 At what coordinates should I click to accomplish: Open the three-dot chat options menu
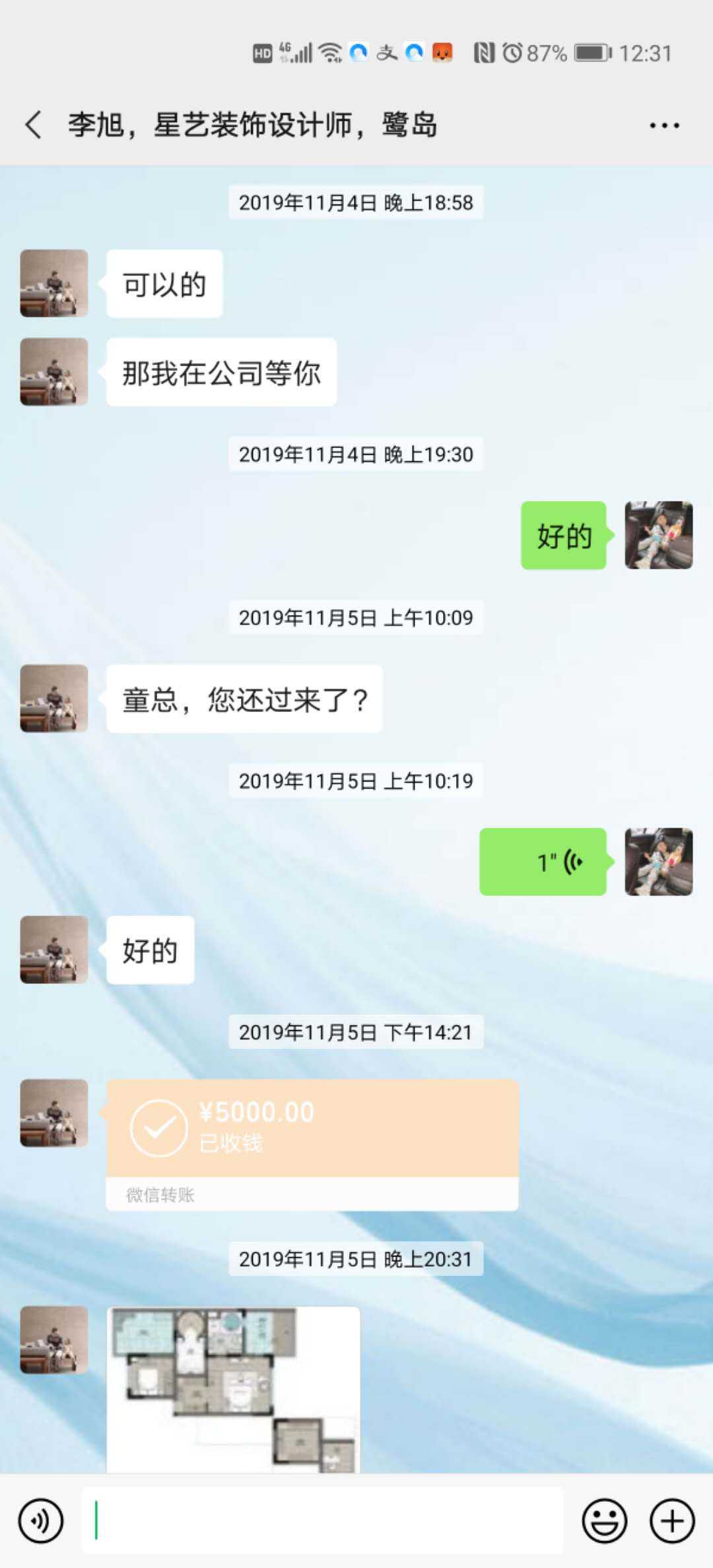point(664,125)
